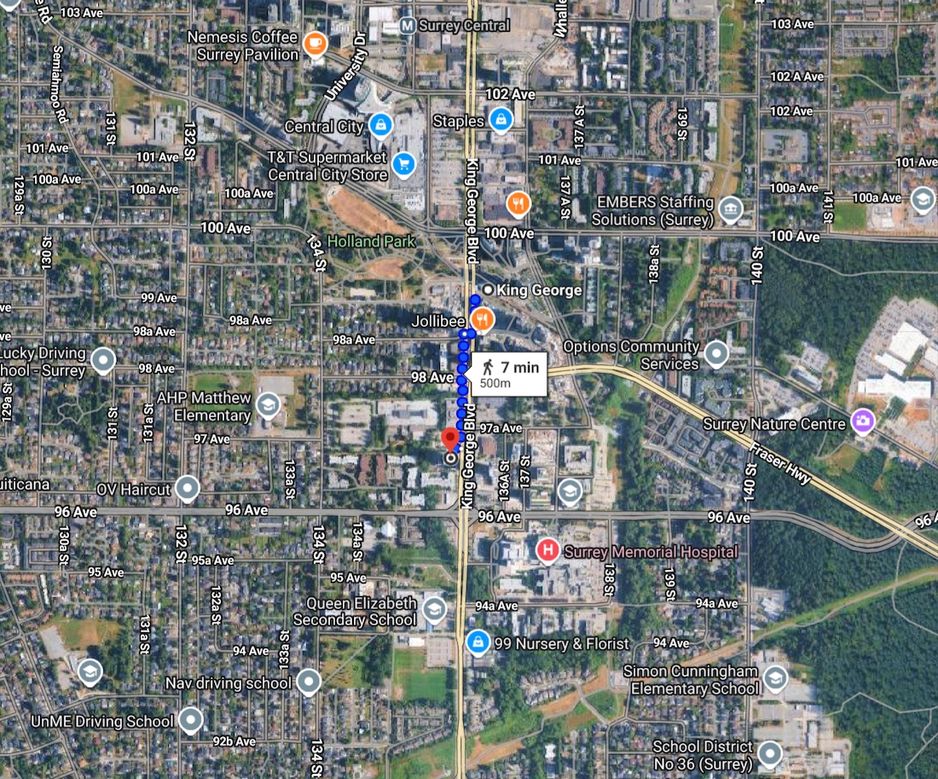
Task: Open the Nav driving school marker
Action: pyautogui.click(x=309, y=683)
